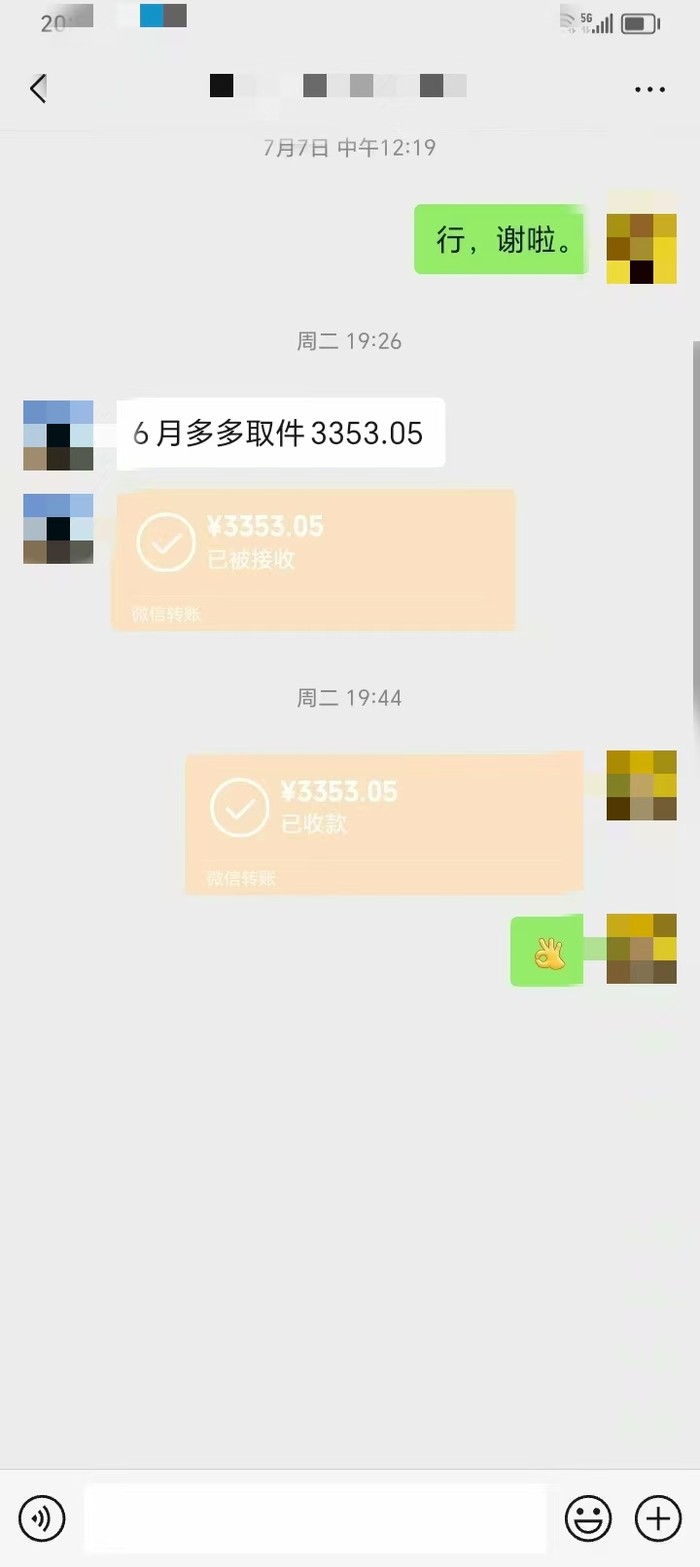Image resolution: width=700 pixels, height=1567 pixels.
Task: View the received ¥3353.05 transfer (已收款)
Action: pyautogui.click(x=384, y=823)
